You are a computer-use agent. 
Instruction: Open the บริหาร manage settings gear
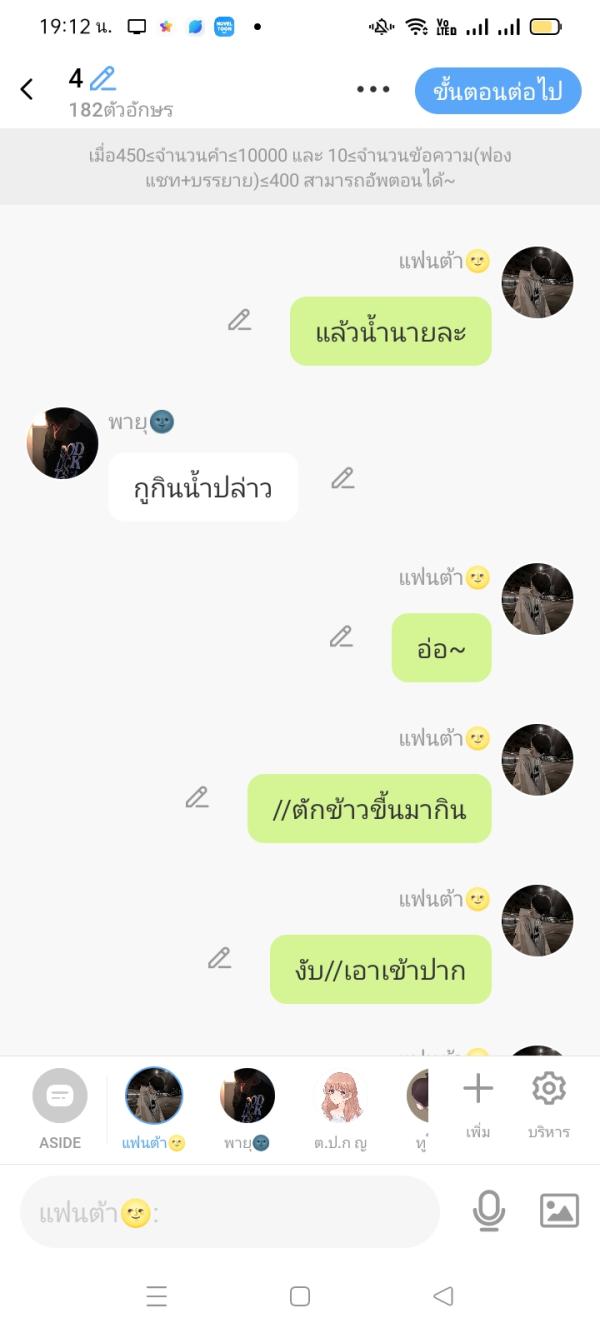click(x=549, y=1103)
